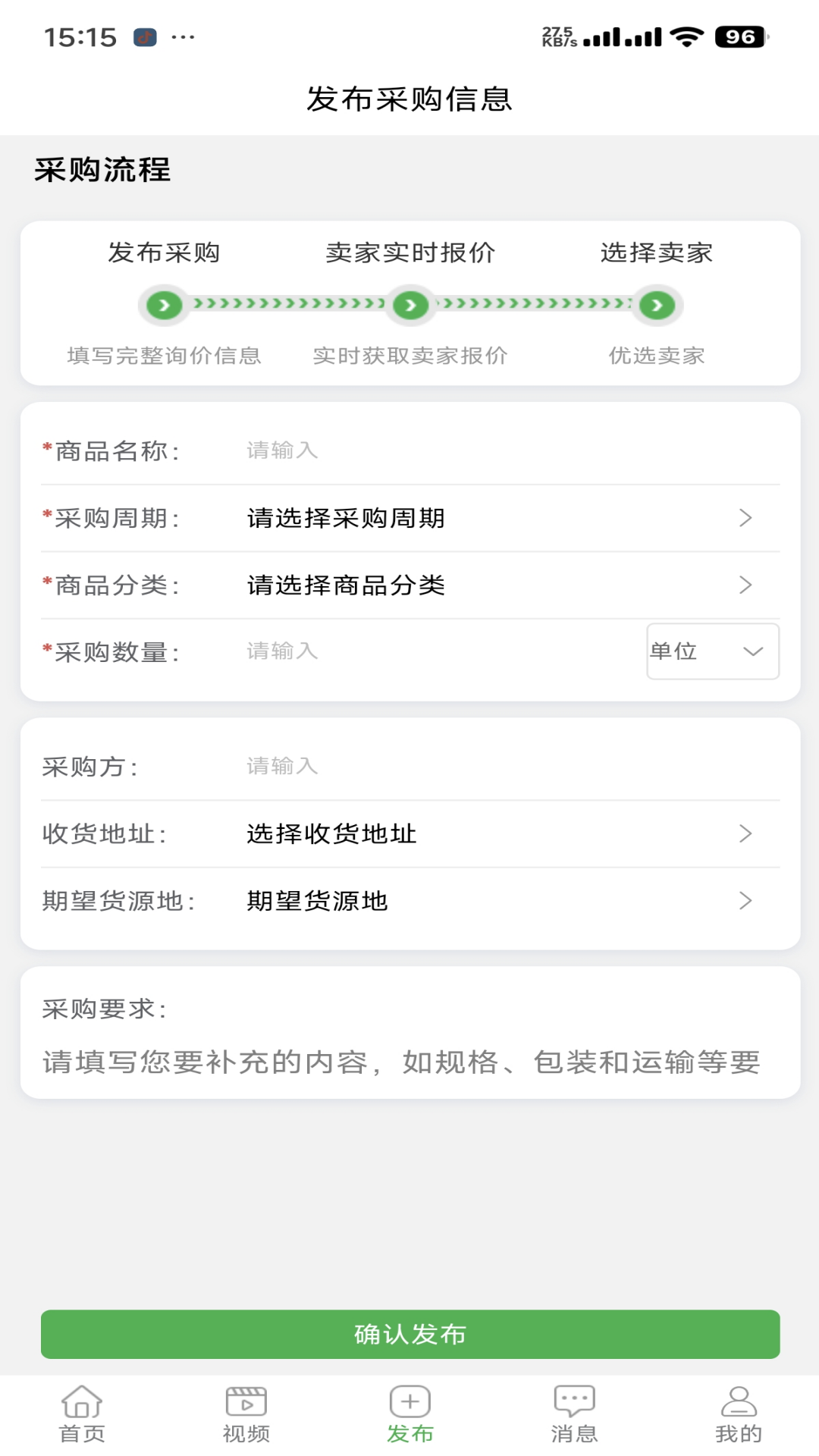Open the 单位 unit dropdown
Image resolution: width=819 pixels, height=1456 pixels.
coord(711,651)
